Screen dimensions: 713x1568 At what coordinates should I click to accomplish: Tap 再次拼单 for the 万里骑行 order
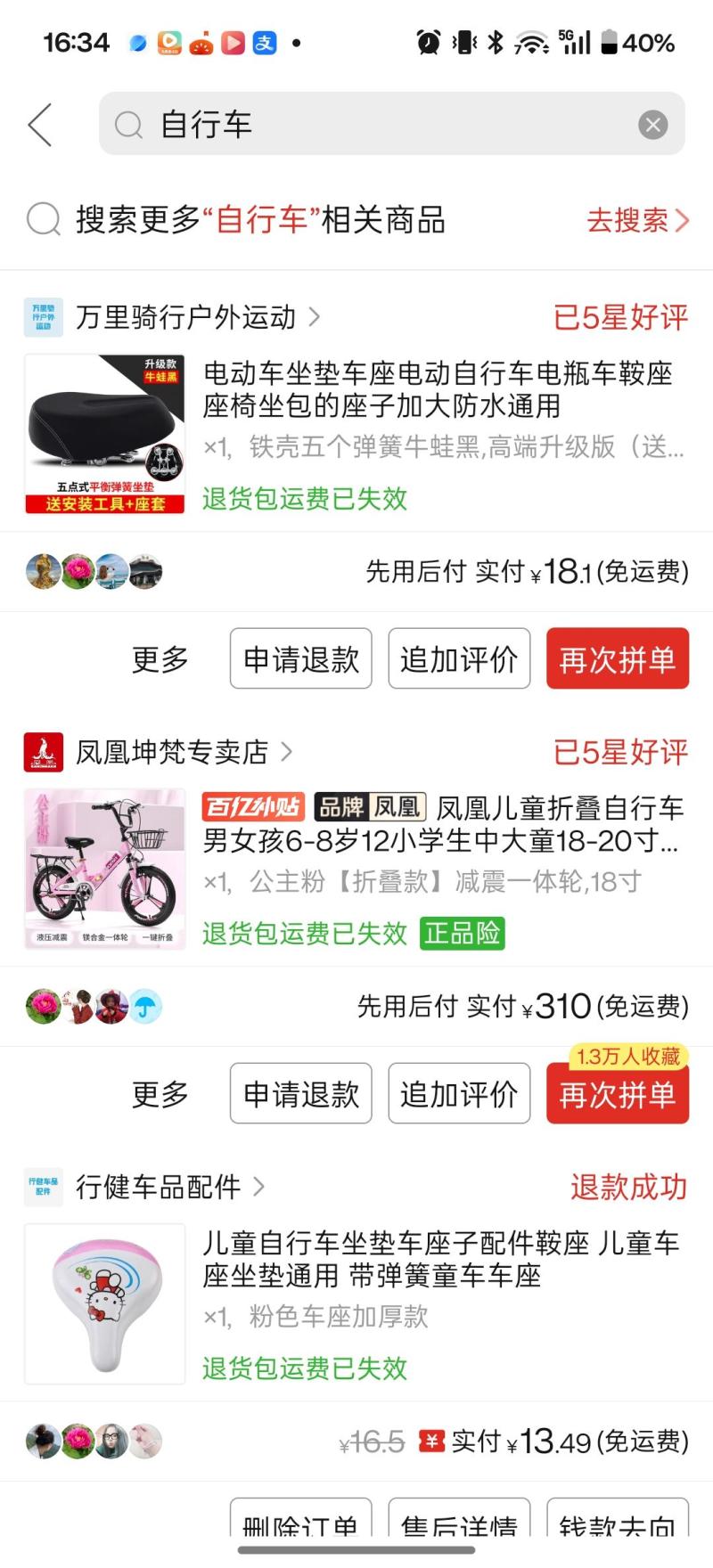click(x=618, y=659)
